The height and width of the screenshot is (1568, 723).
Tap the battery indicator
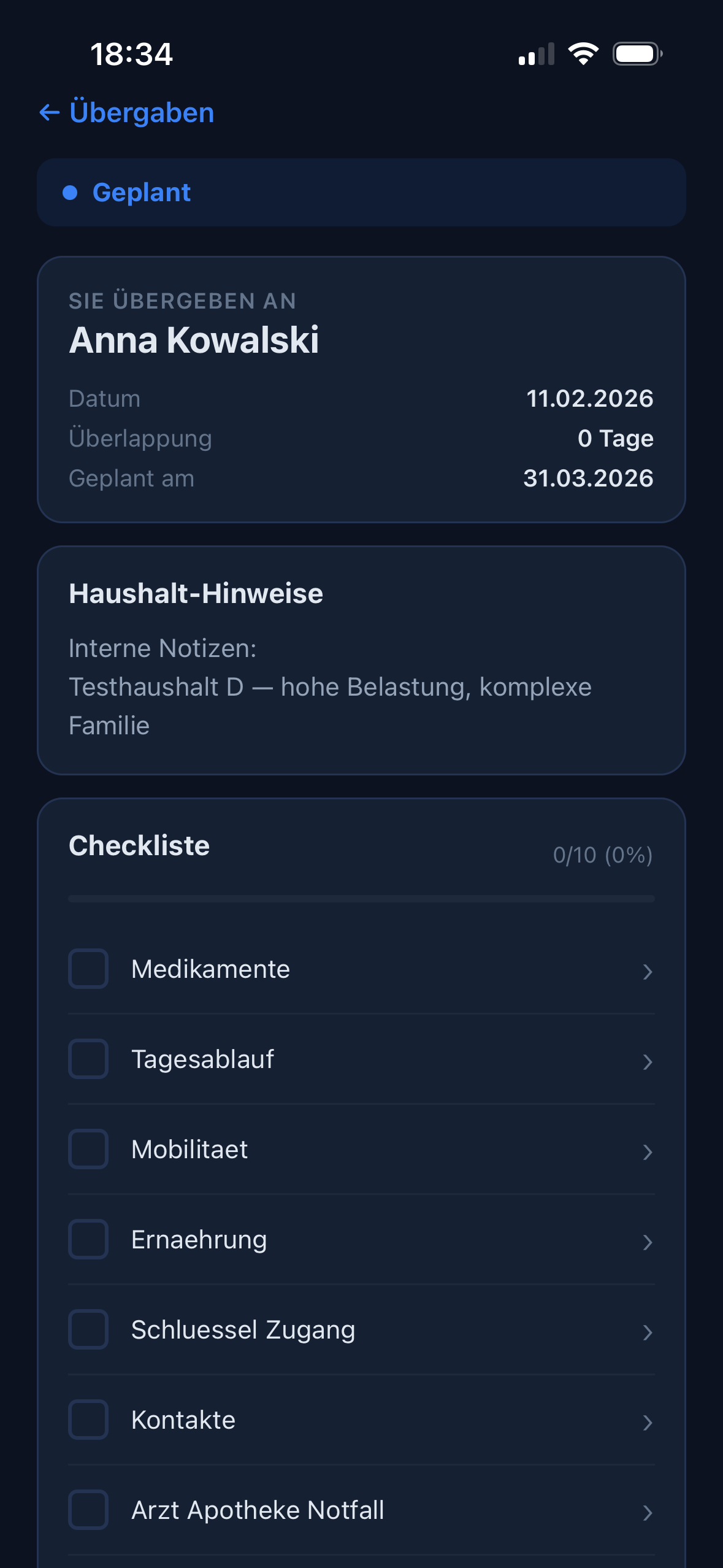click(635, 54)
